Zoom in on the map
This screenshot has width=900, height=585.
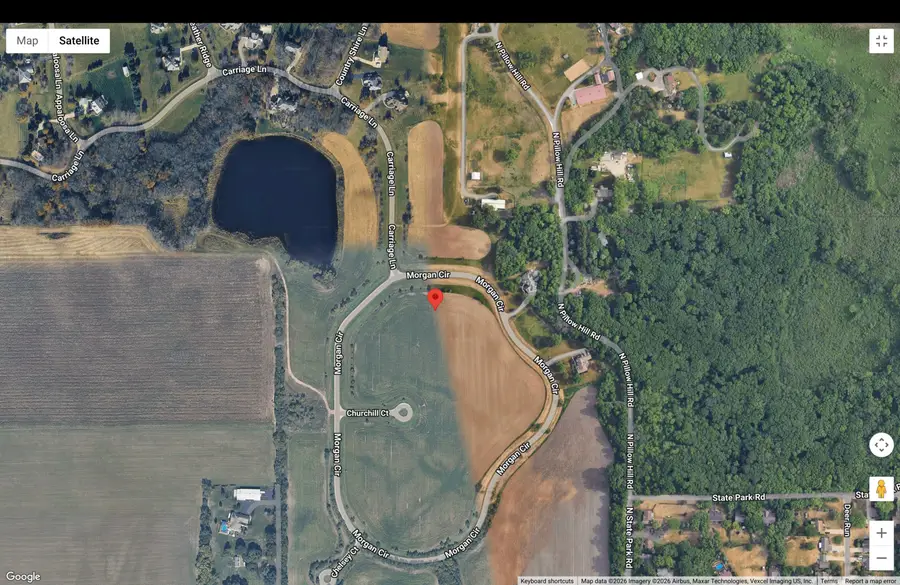point(881,532)
